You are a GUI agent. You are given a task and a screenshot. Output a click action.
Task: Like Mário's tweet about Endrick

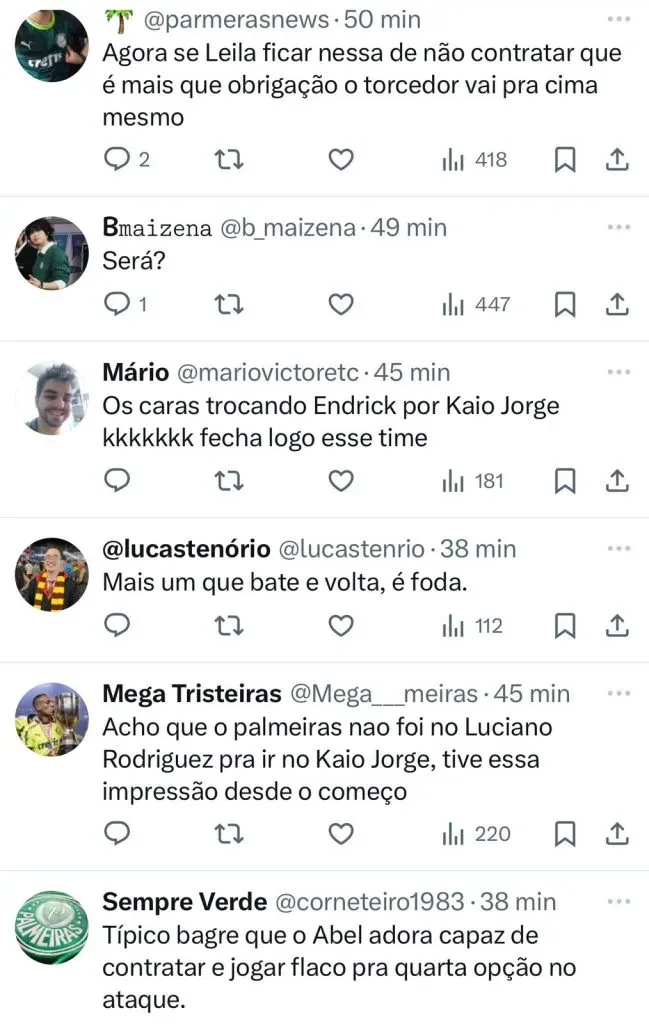point(341,481)
